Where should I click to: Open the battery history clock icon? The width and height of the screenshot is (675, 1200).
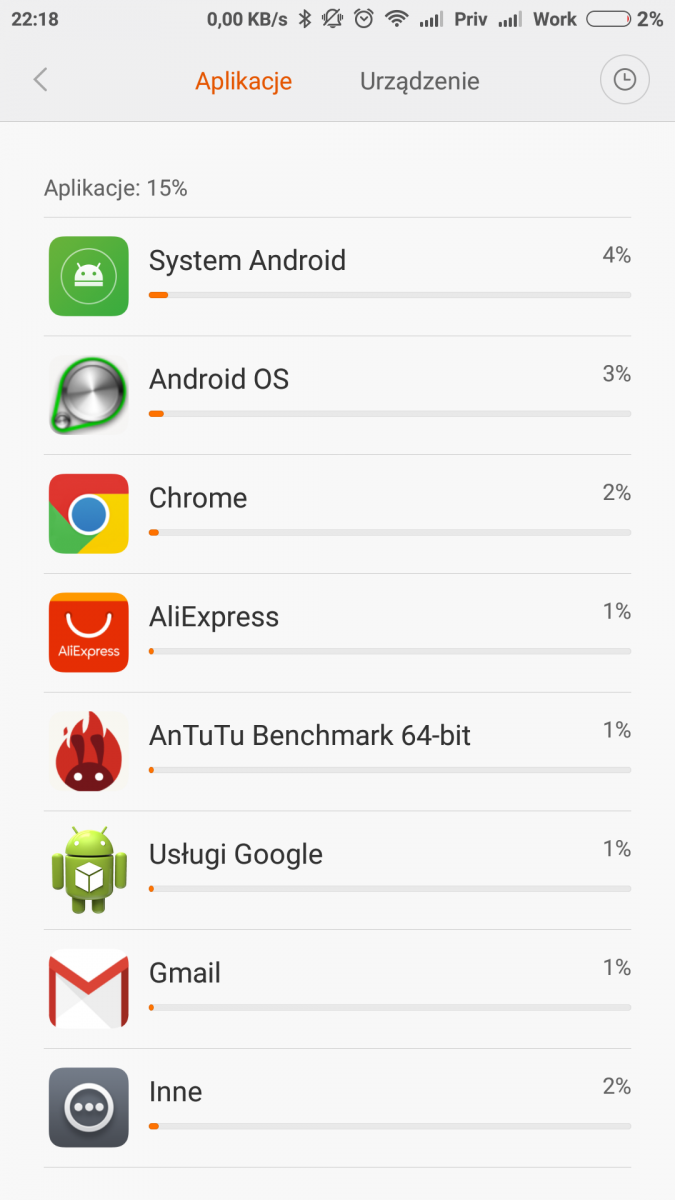pyautogui.click(x=624, y=80)
